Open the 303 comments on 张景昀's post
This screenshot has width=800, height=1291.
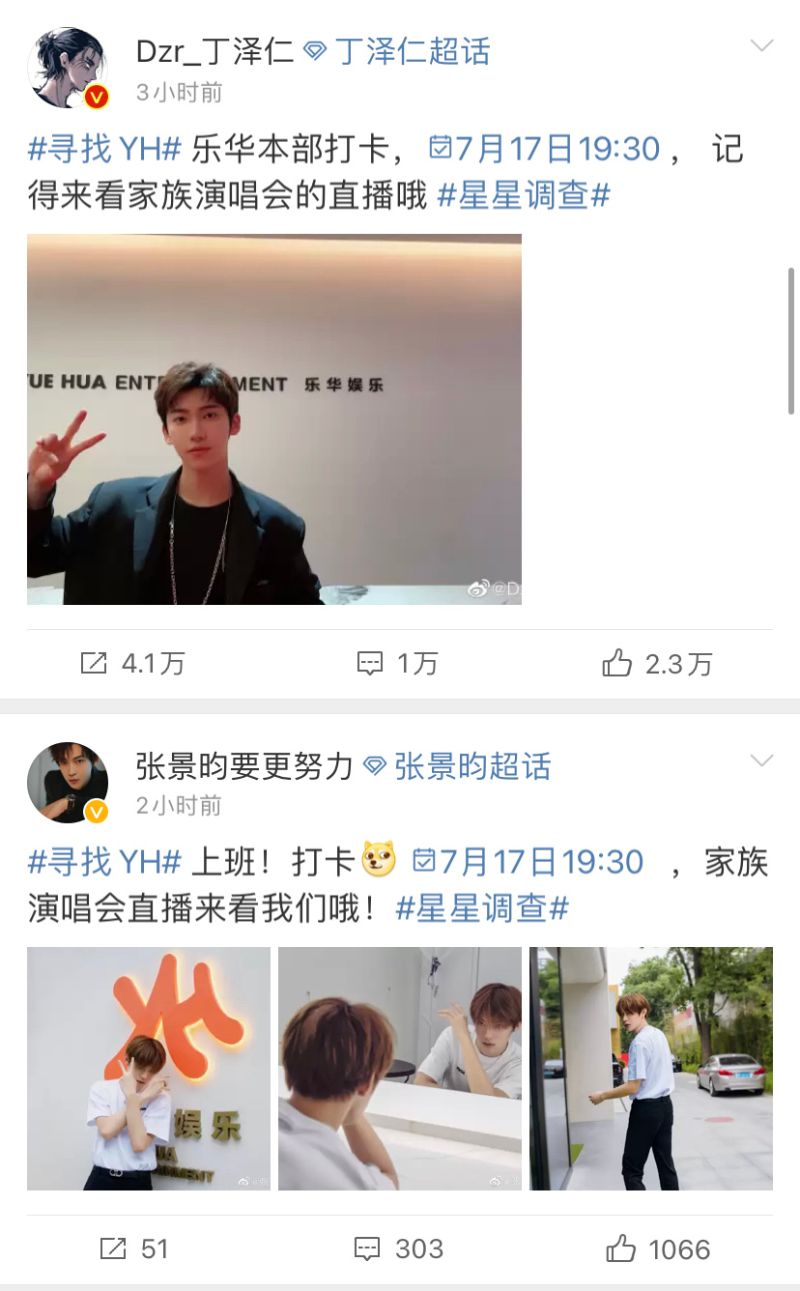[x=398, y=1248]
